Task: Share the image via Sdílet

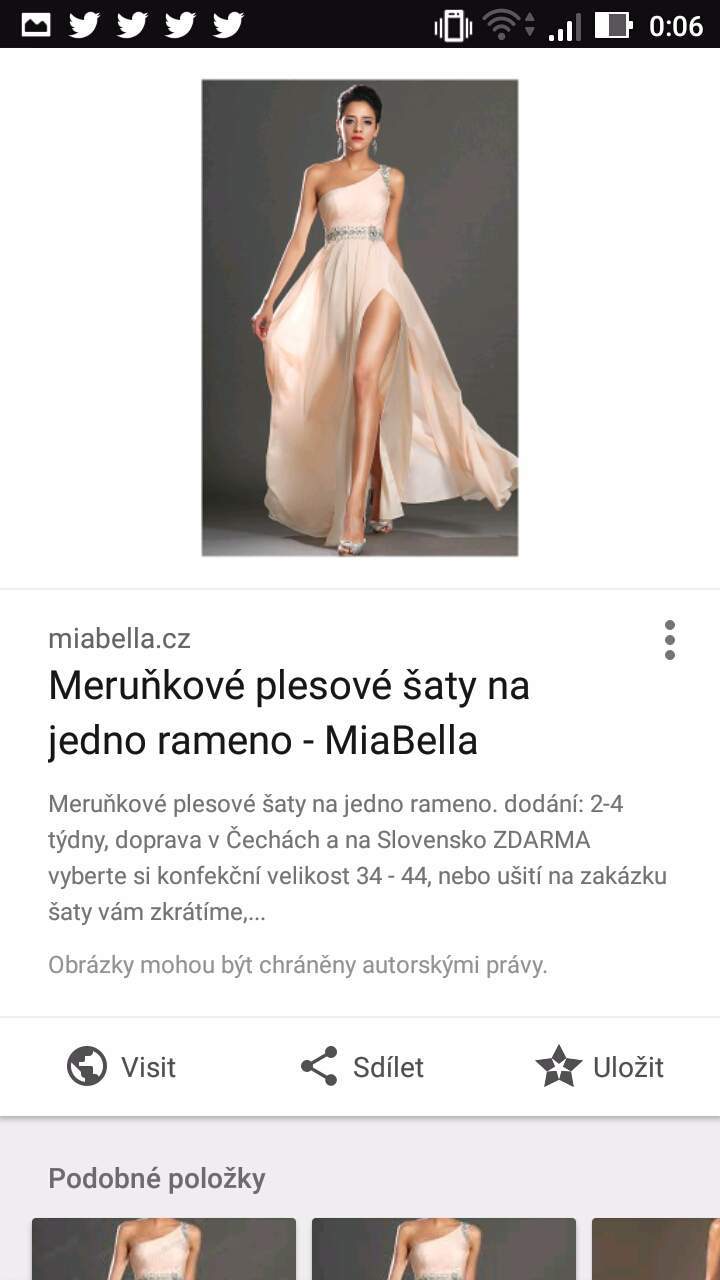Action: coord(361,1066)
